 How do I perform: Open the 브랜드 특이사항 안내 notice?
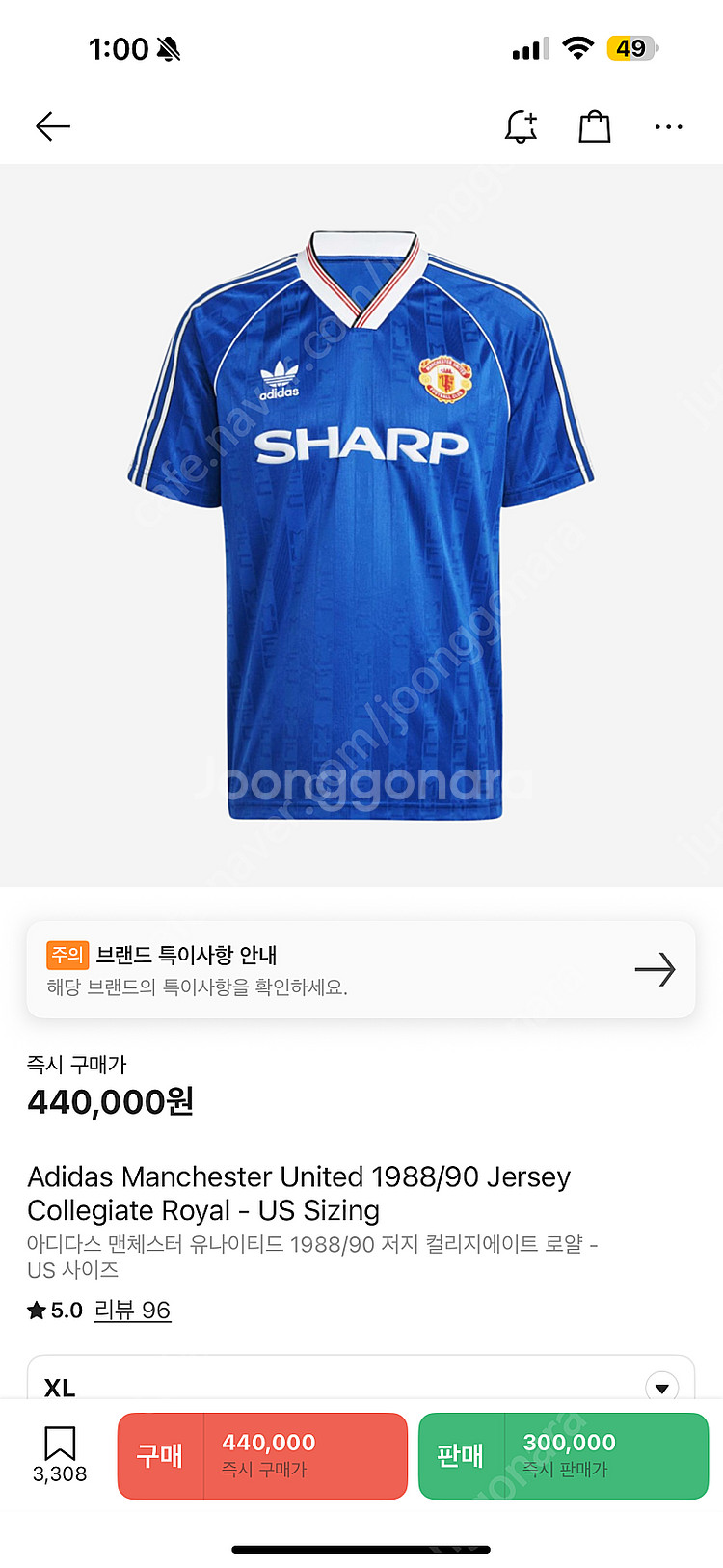tap(361, 969)
